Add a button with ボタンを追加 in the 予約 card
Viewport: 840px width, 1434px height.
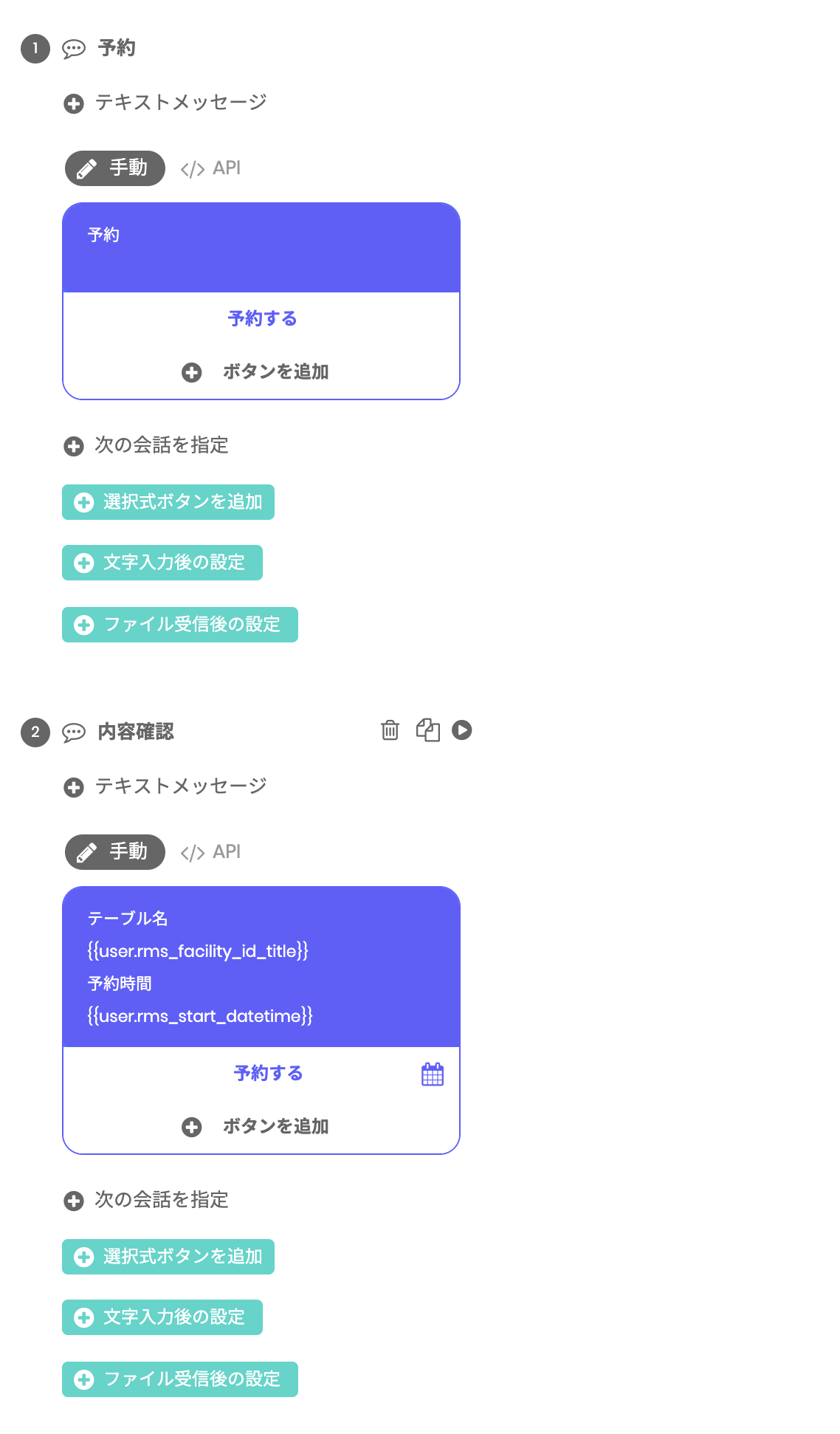click(255, 372)
